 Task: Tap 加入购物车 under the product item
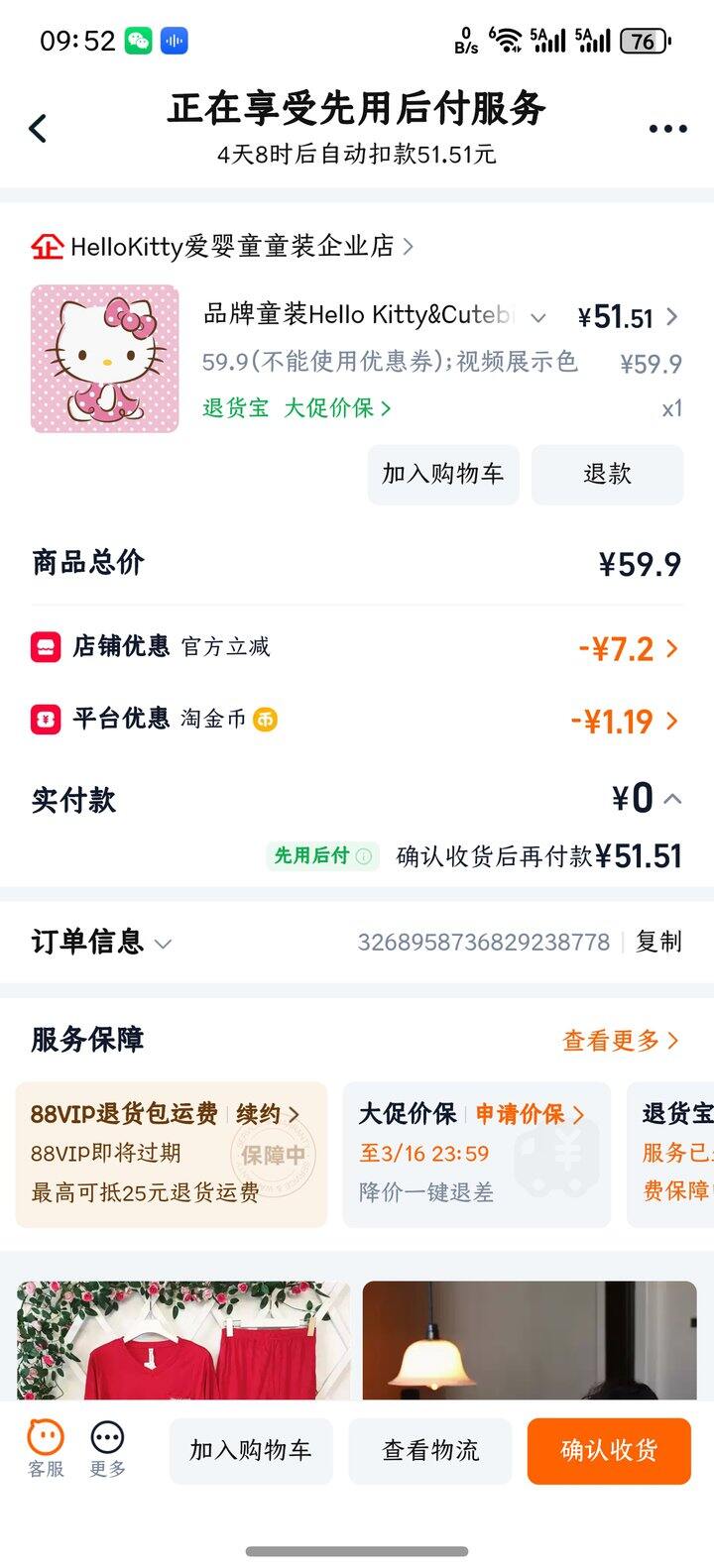click(x=443, y=474)
